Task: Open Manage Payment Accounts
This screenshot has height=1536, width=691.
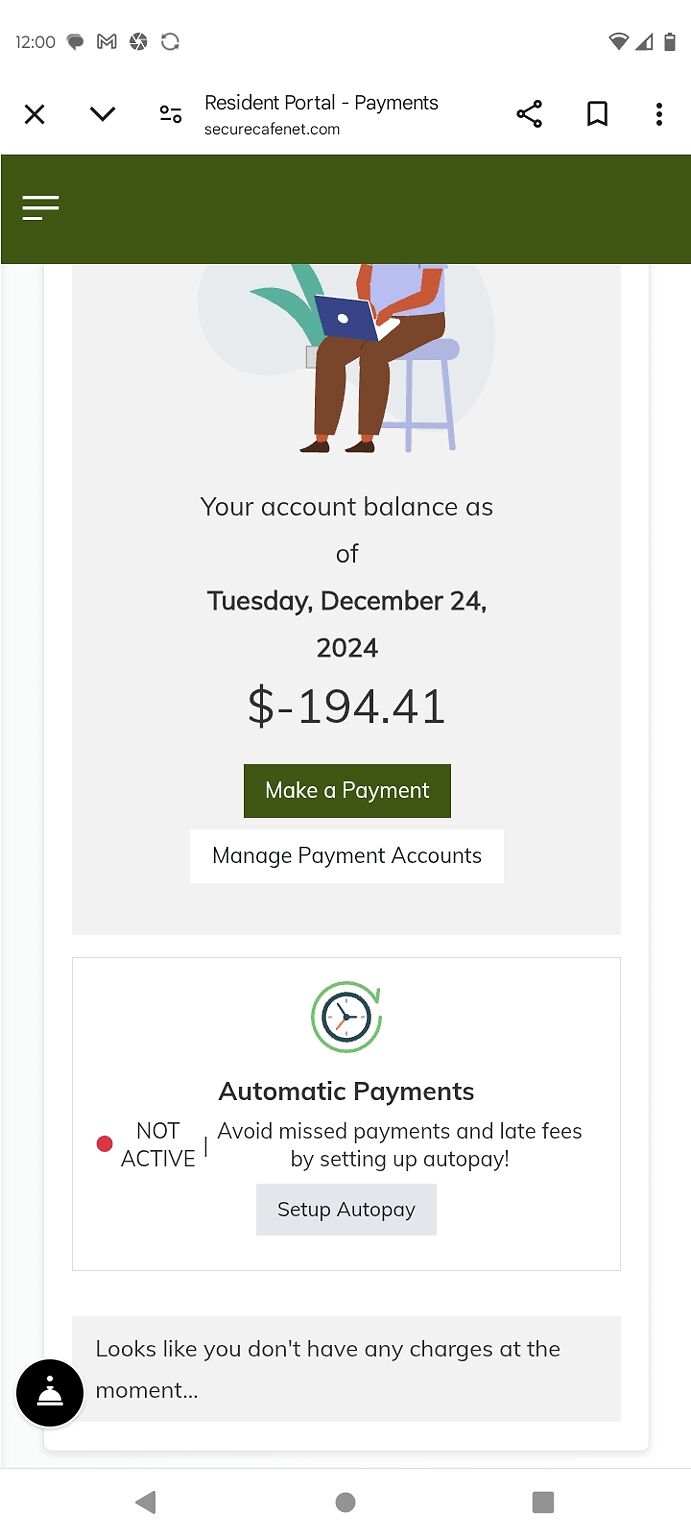Action: point(347,856)
